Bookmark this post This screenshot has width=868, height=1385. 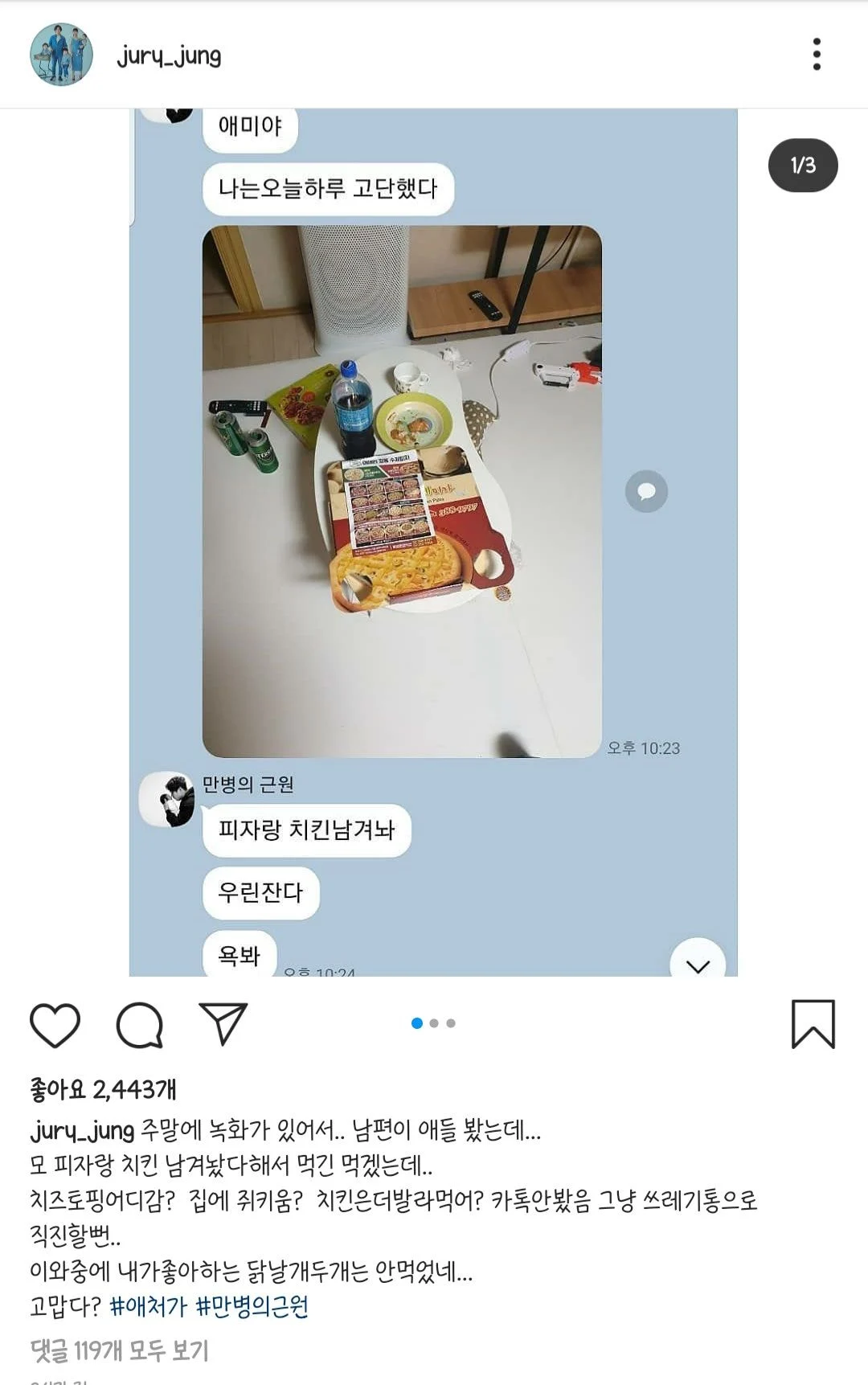click(813, 1024)
